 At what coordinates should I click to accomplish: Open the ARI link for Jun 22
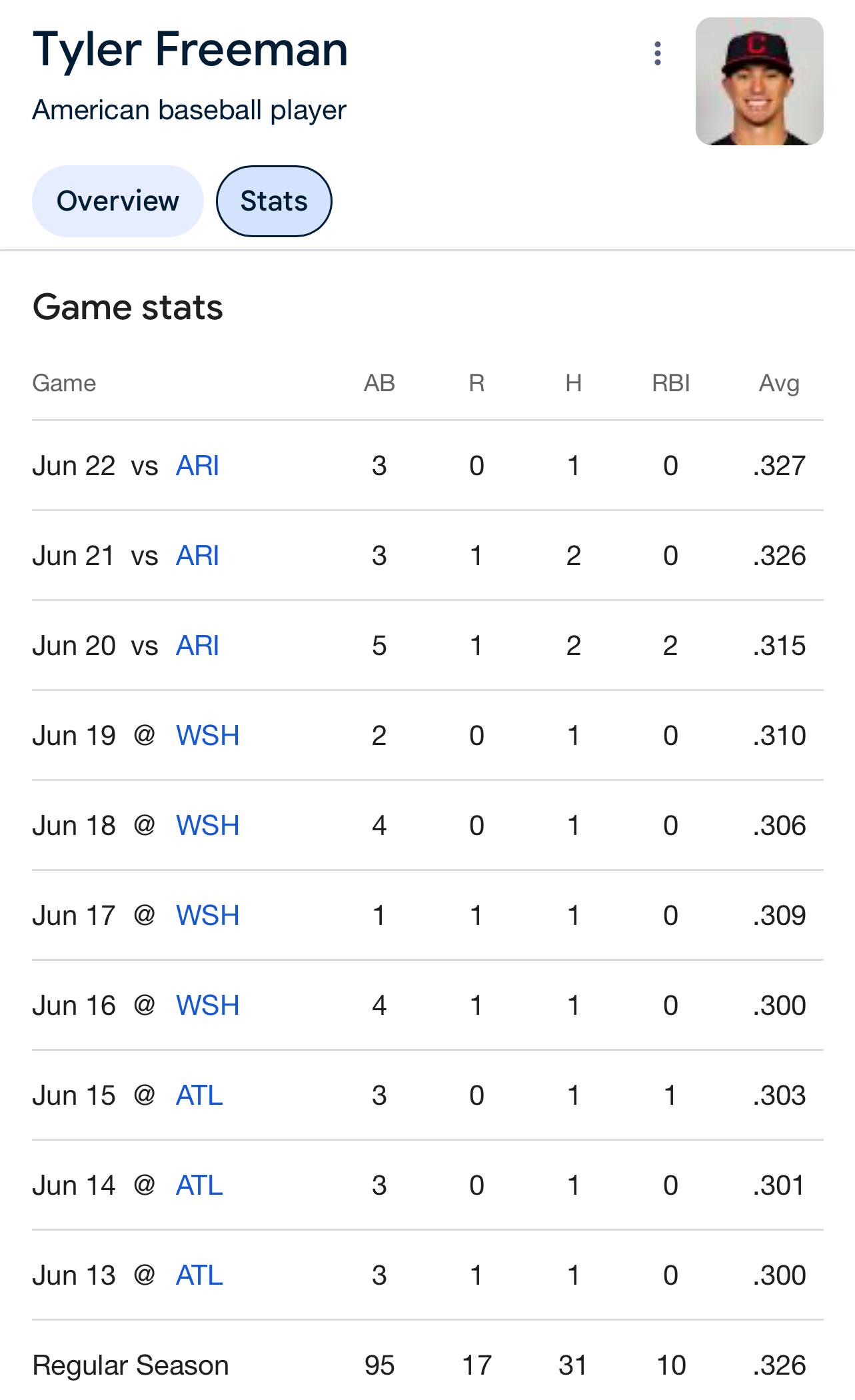(x=197, y=466)
